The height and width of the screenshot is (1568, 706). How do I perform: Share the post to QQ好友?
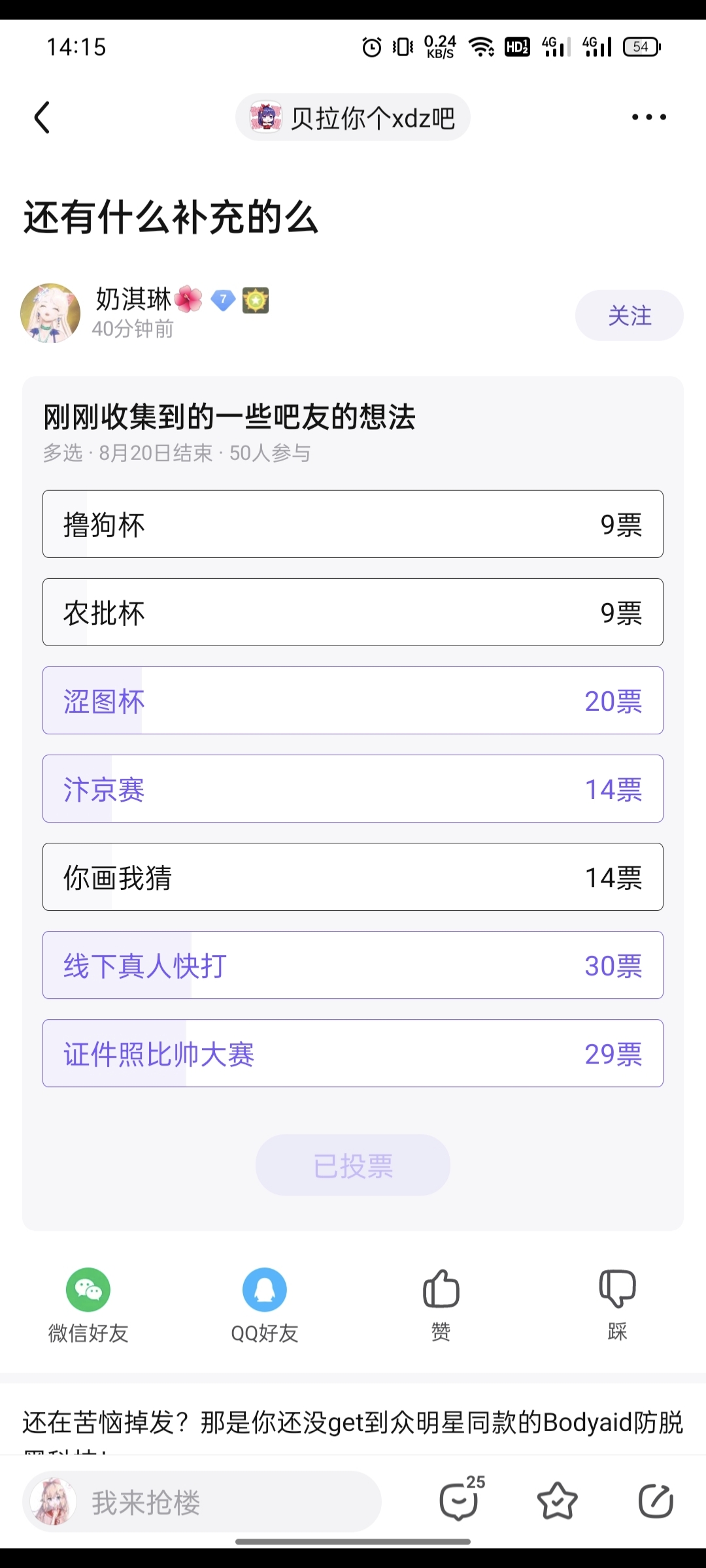click(x=265, y=1304)
